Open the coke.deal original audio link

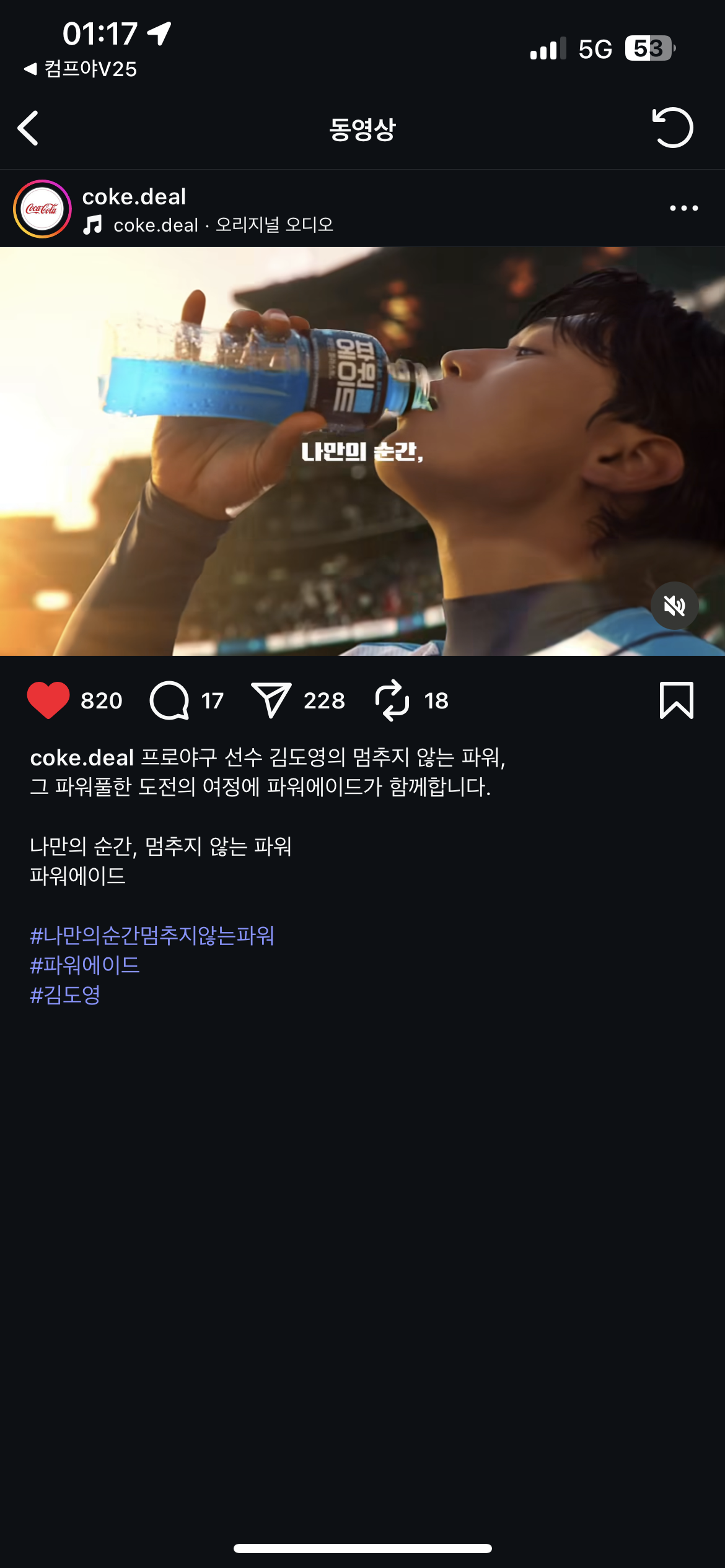[223, 225]
